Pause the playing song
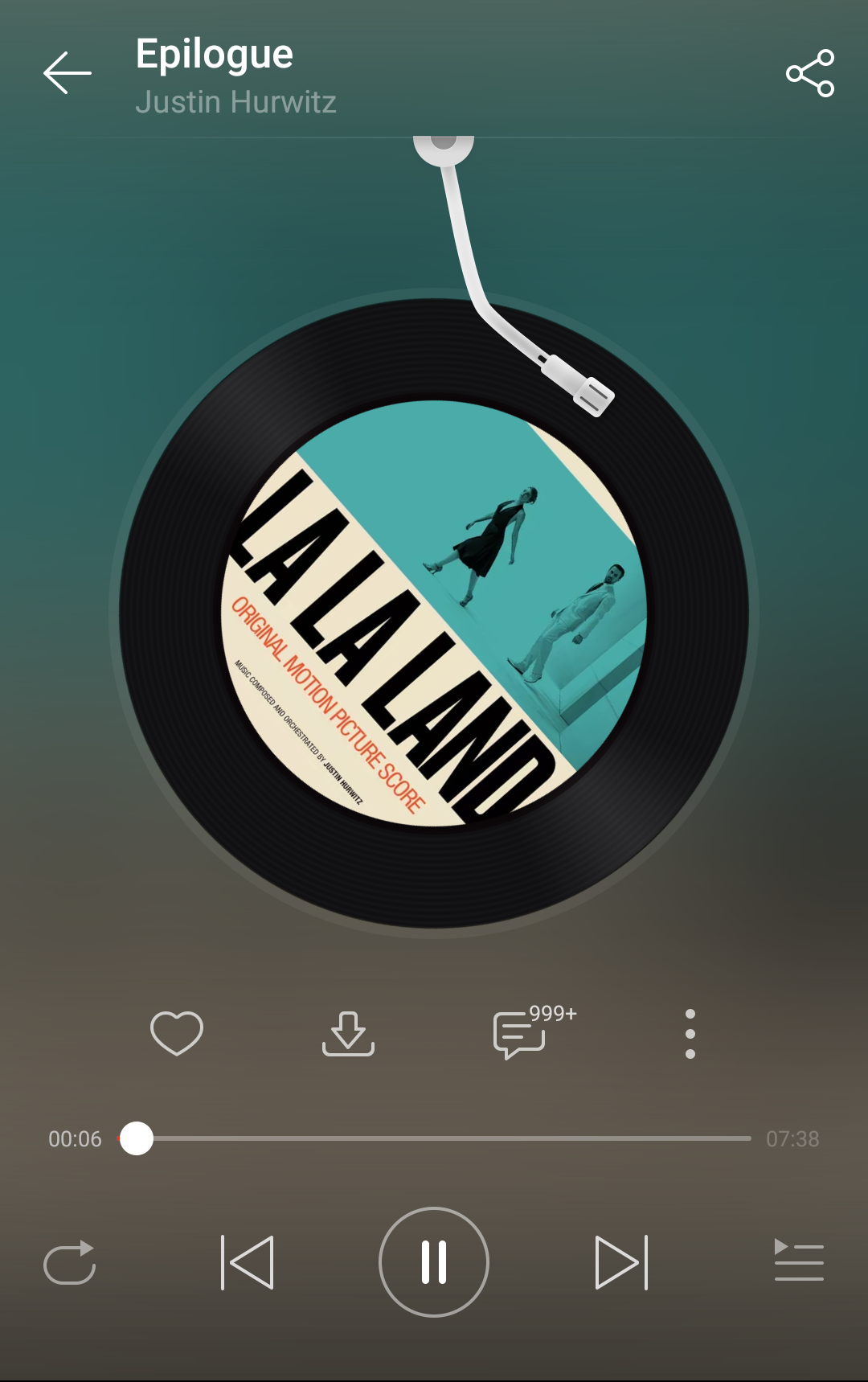Image resolution: width=868 pixels, height=1382 pixels. (x=434, y=1262)
